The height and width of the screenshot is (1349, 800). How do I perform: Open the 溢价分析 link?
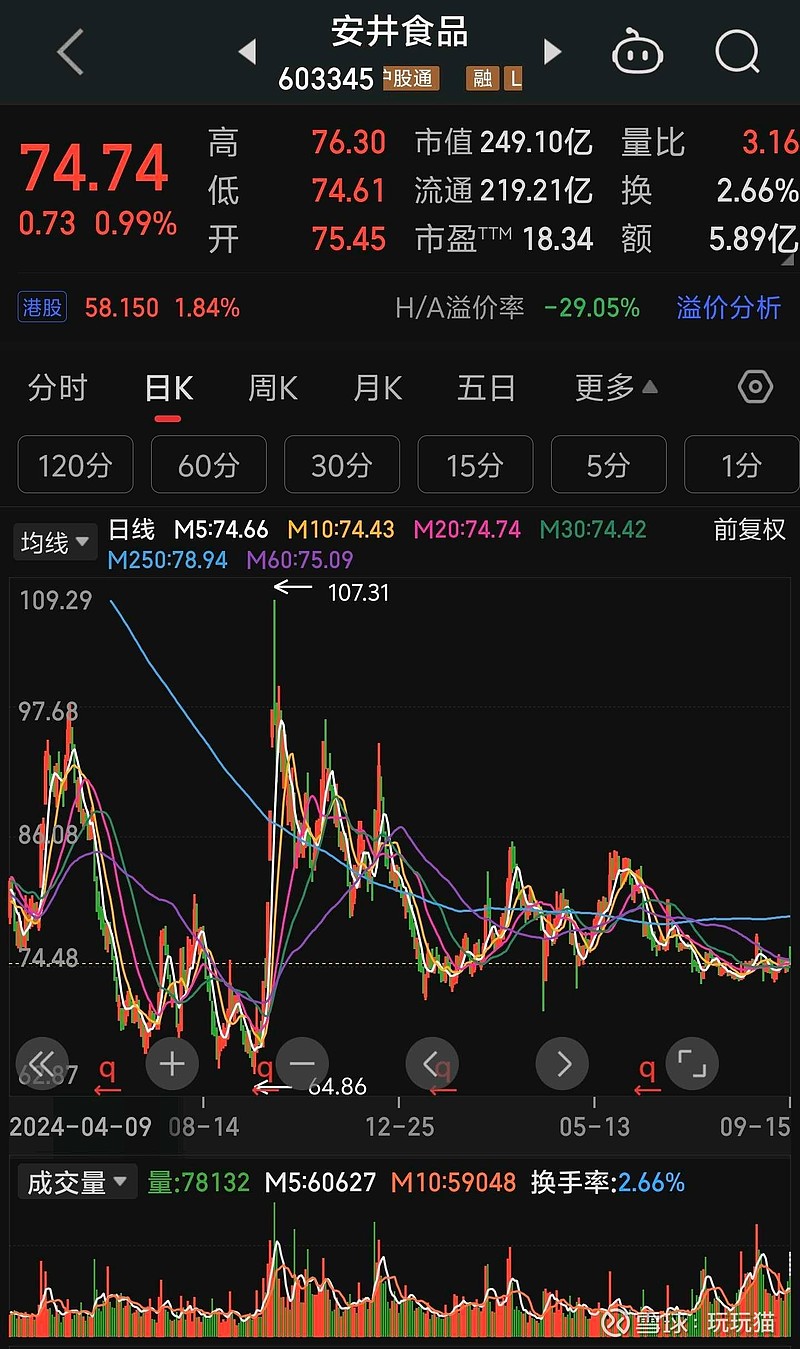(x=728, y=307)
